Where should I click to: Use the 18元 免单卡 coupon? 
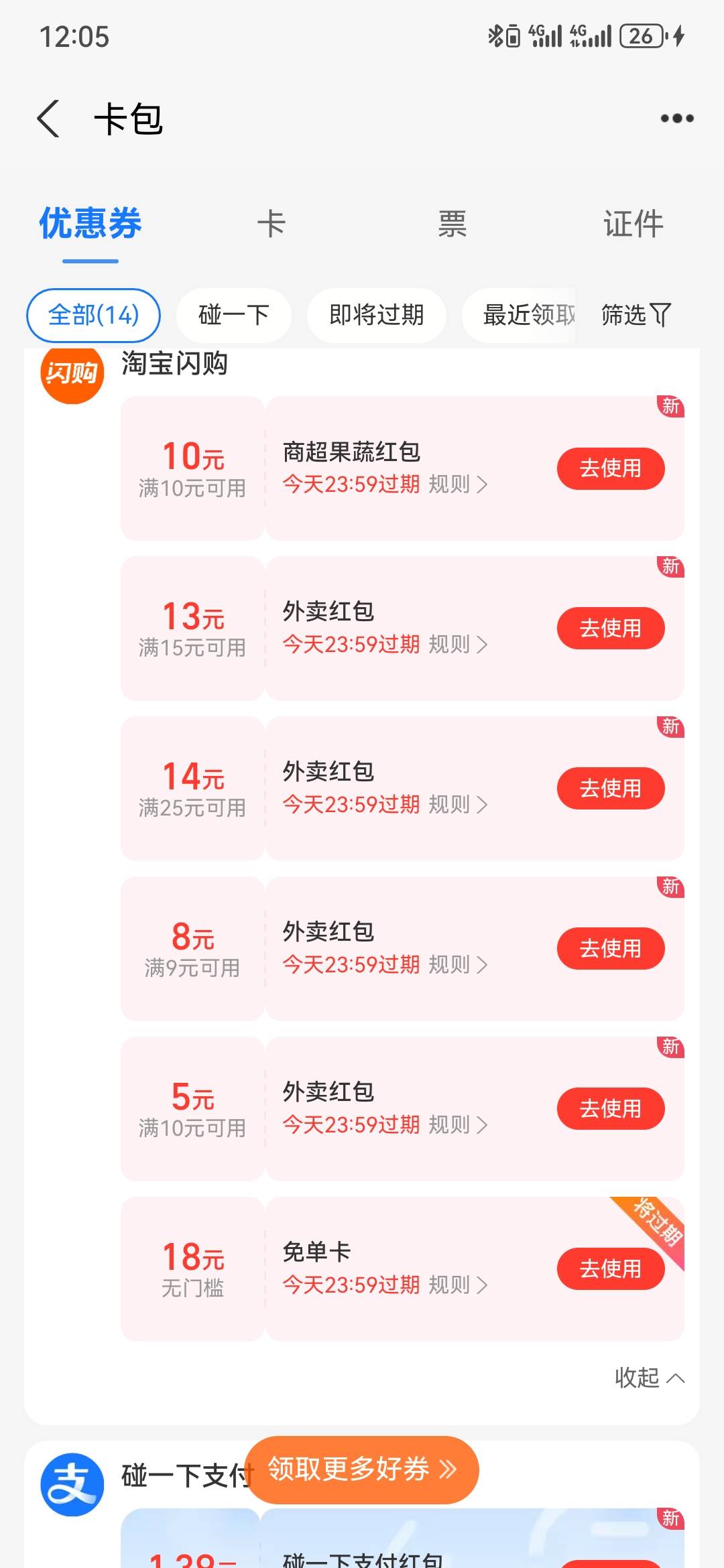611,1269
